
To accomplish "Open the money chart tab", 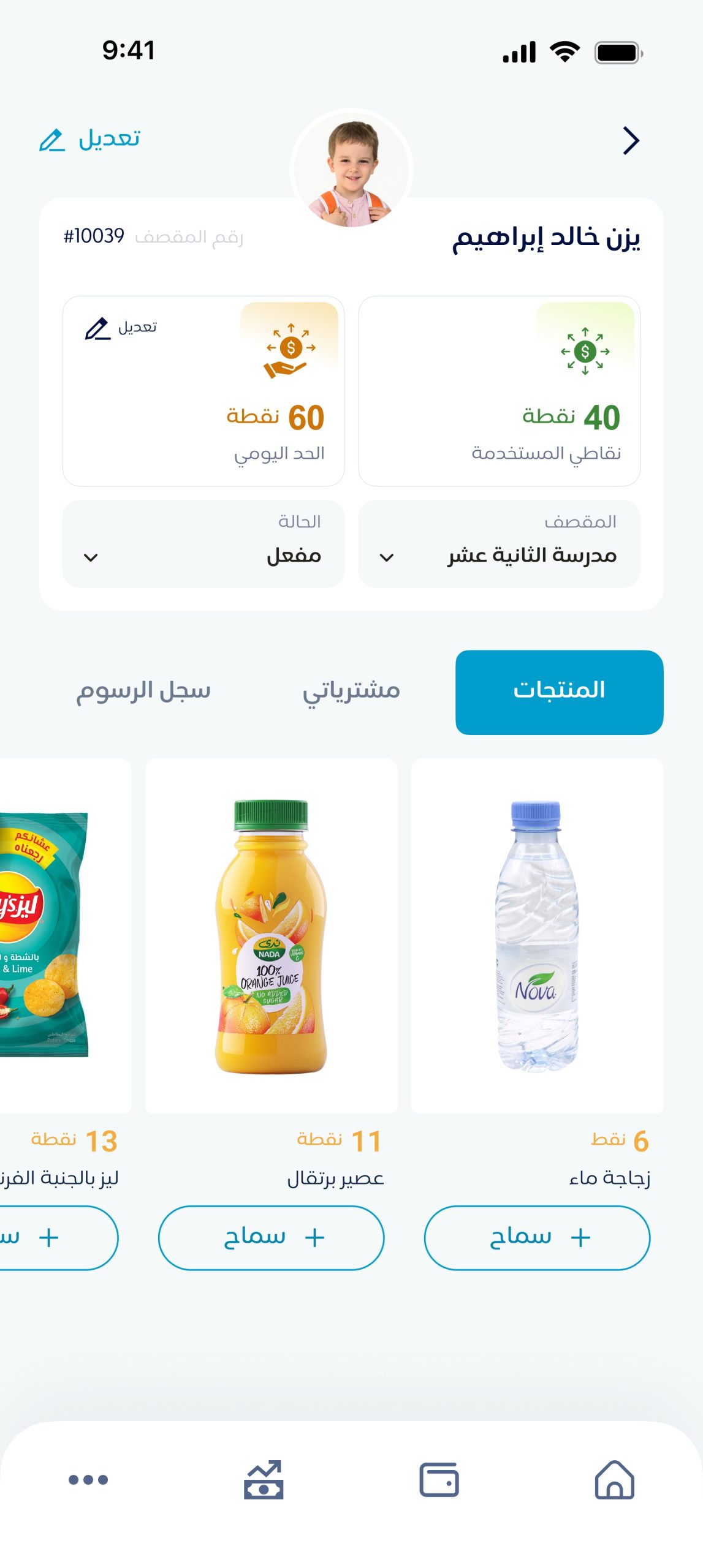I will coord(264,1480).
